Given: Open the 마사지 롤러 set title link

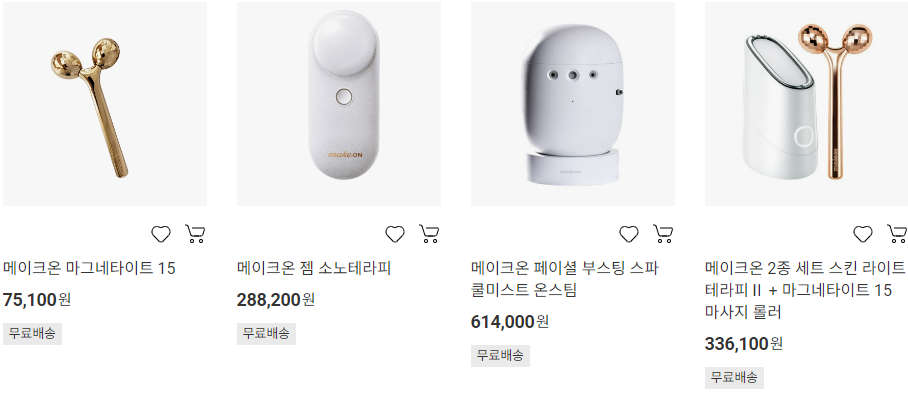Looking at the screenshot, I should point(798,290).
